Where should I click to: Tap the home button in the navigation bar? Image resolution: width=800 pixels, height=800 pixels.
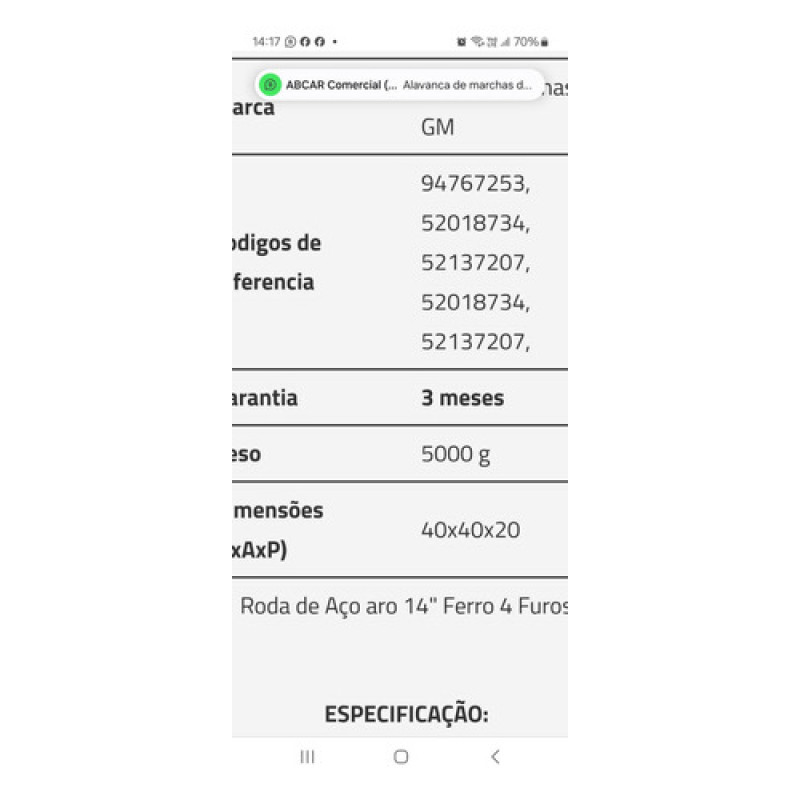pyautogui.click(x=401, y=757)
